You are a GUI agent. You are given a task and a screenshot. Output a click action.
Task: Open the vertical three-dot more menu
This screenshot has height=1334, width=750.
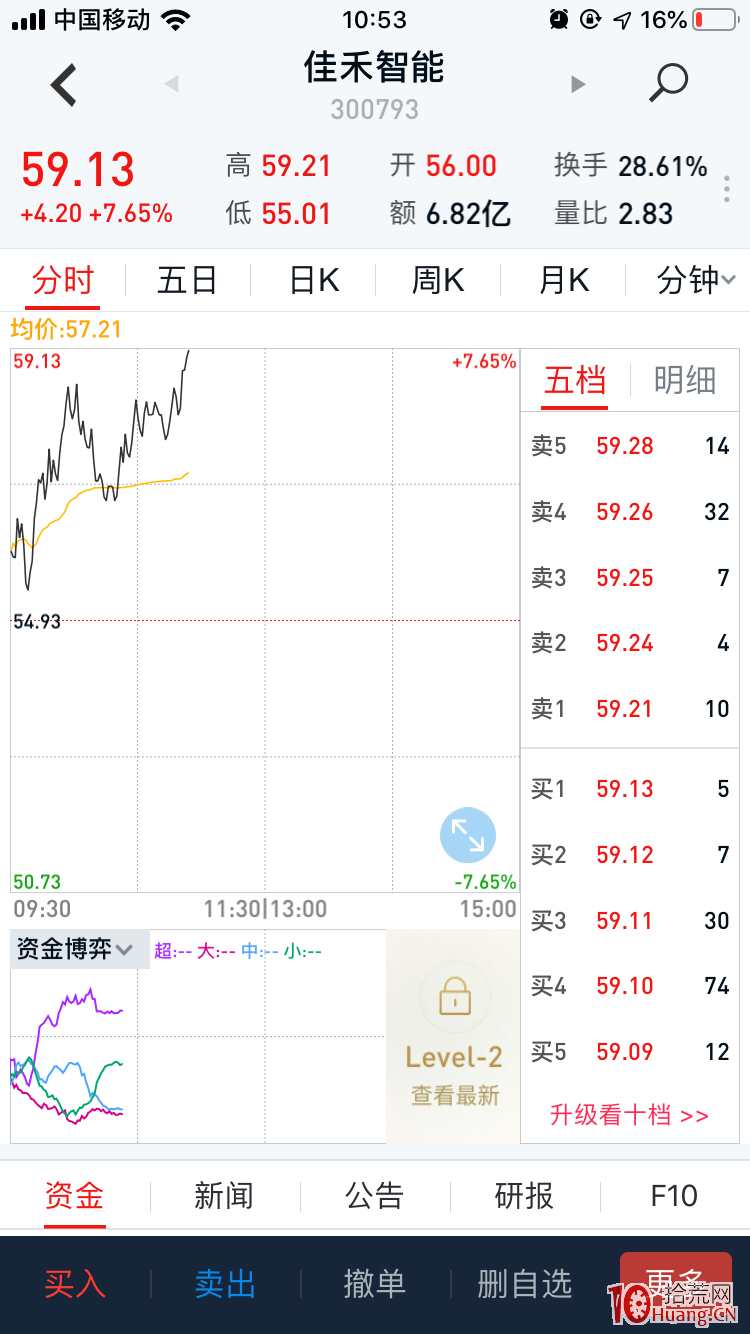pyautogui.click(x=727, y=188)
